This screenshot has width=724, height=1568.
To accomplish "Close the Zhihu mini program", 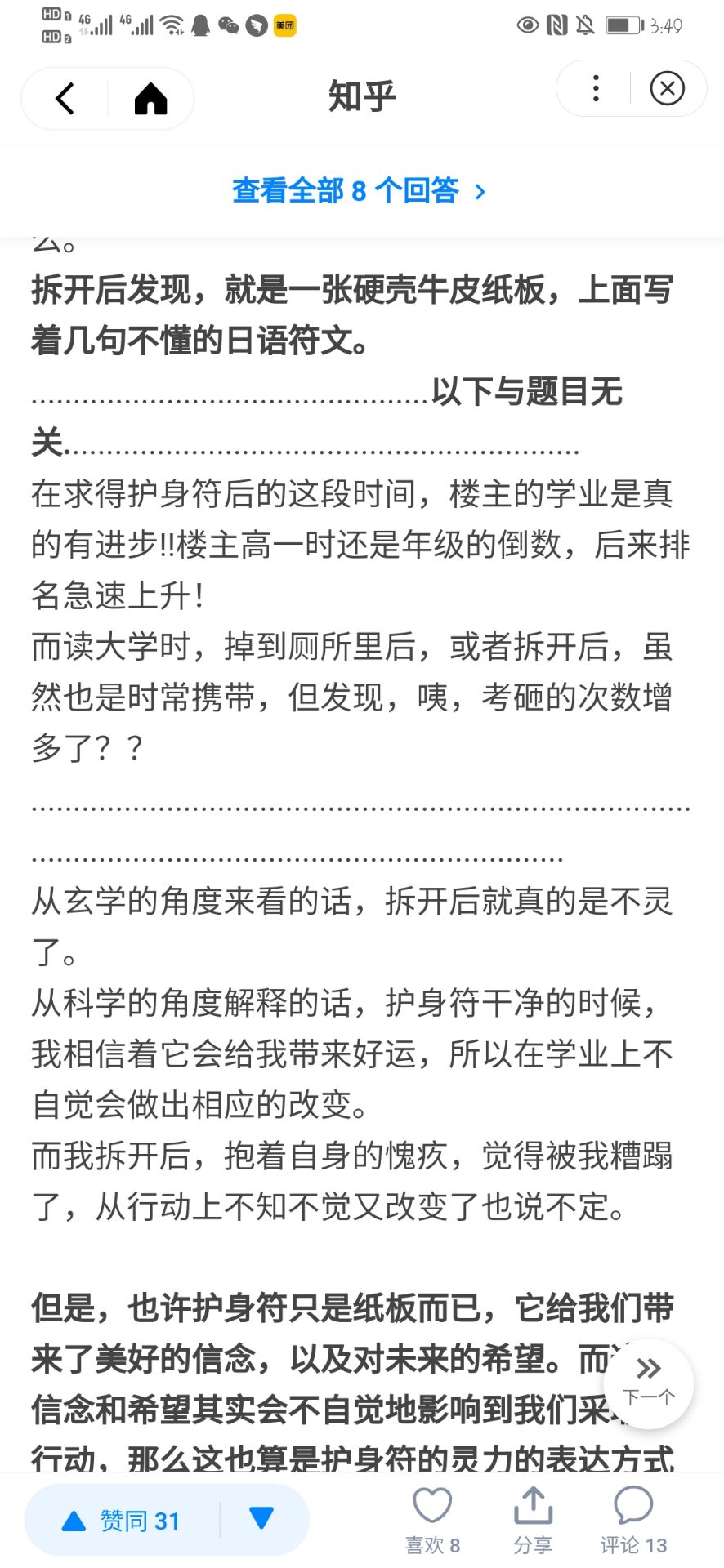I will [667, 89].
